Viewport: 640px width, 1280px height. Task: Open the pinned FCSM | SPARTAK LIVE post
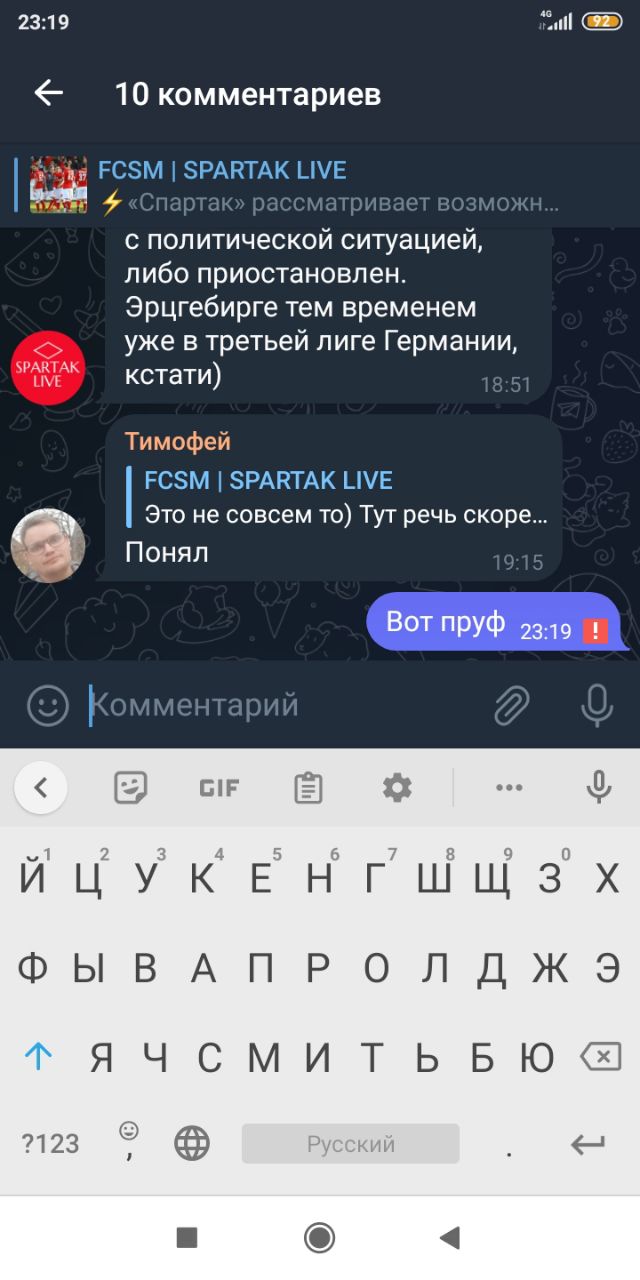320,185
